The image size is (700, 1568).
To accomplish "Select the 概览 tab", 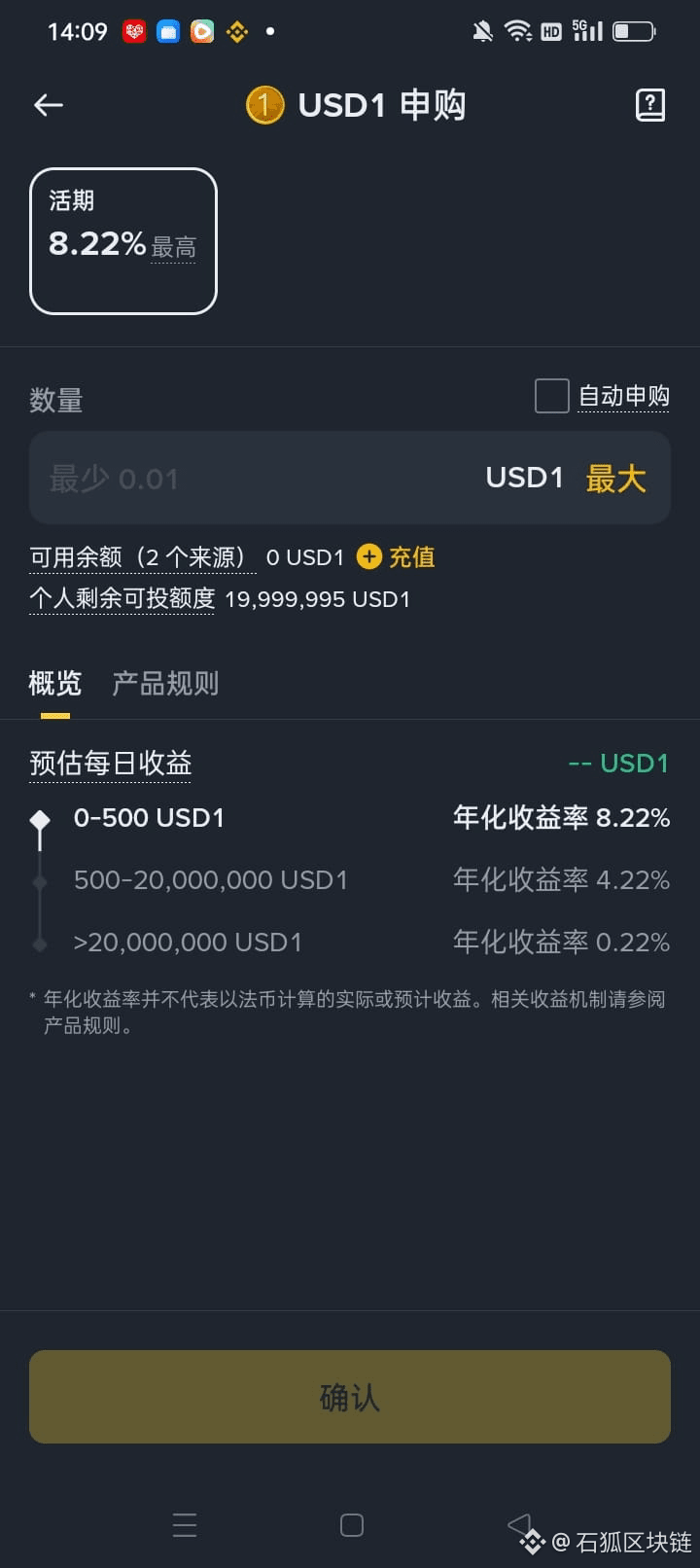I will [x=54, y=684].
